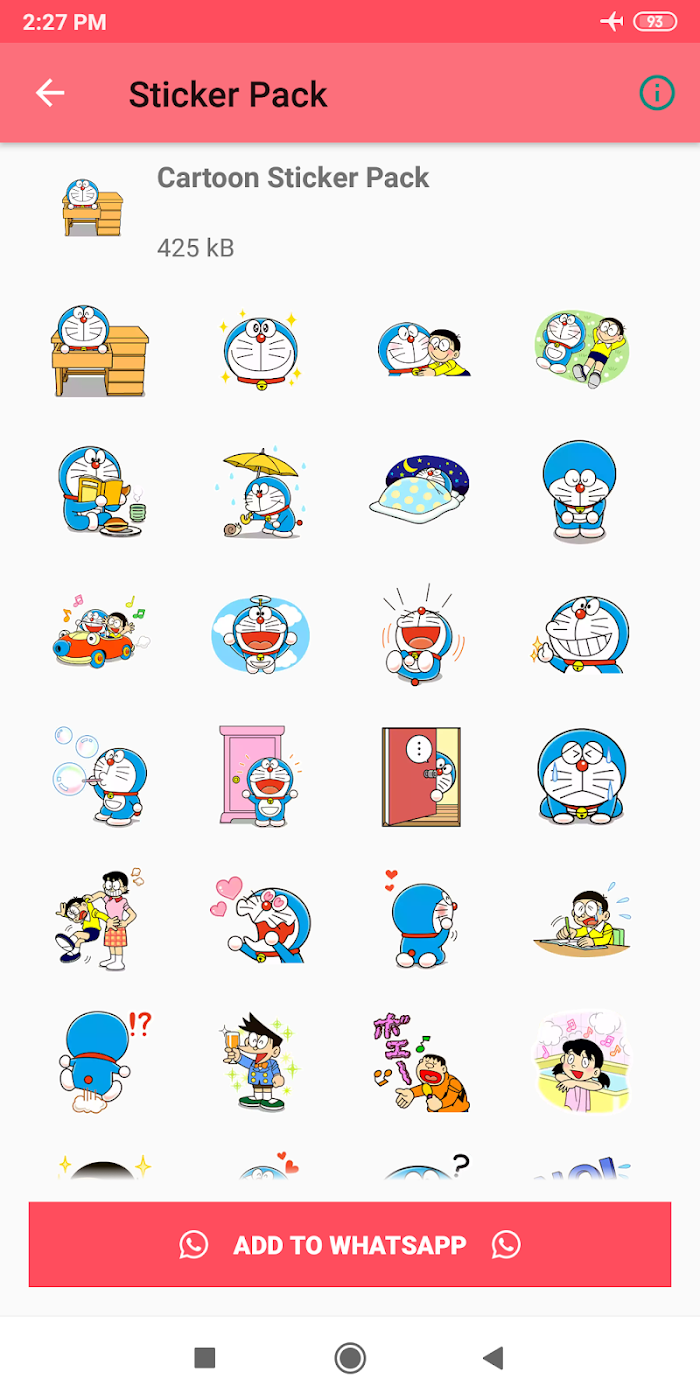Open the sparkling Doraemon face sticker
The height and width of the screenshot is (1400, 700).
261,350
